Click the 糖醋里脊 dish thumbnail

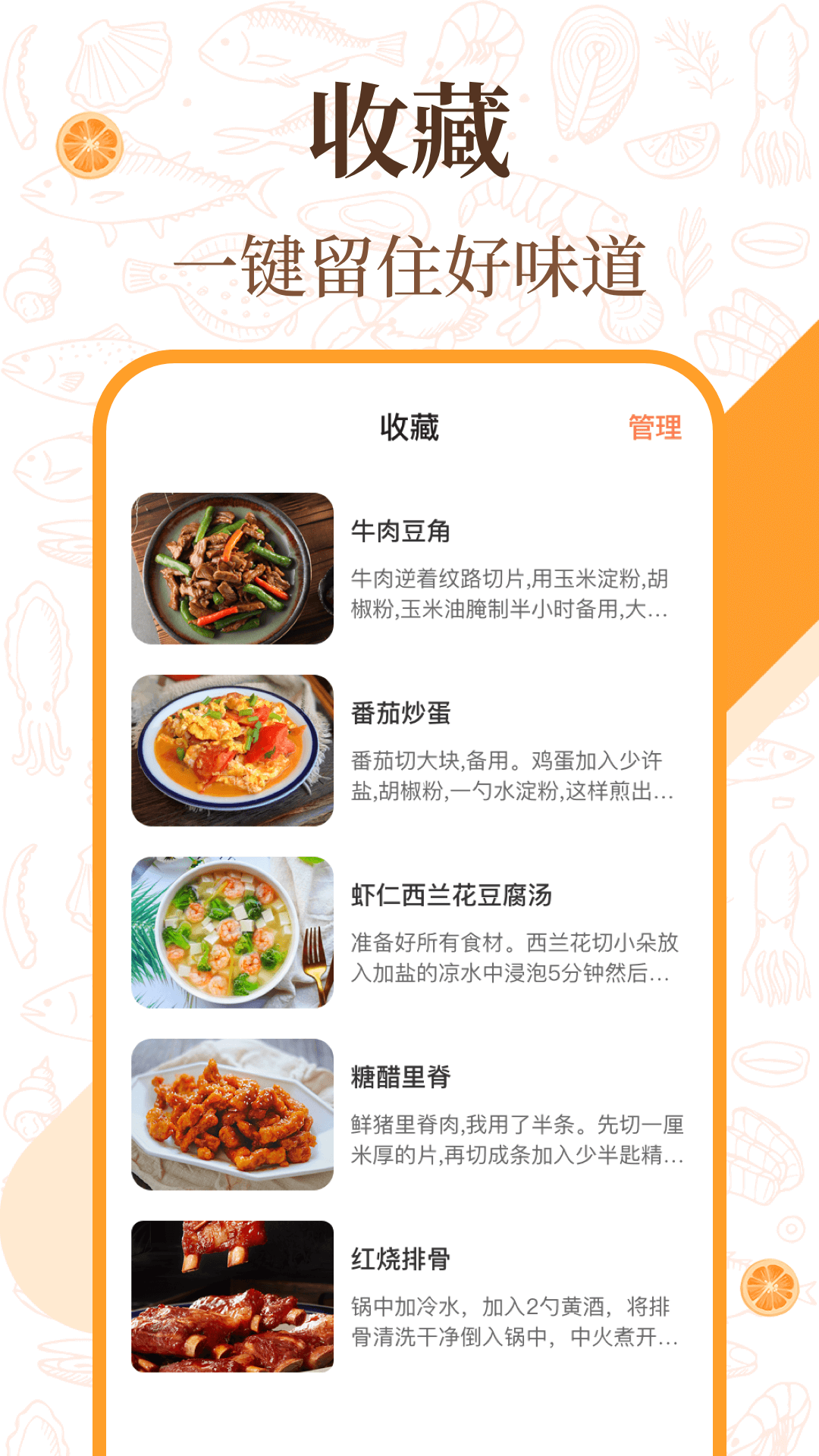(x=232, y=1114)
